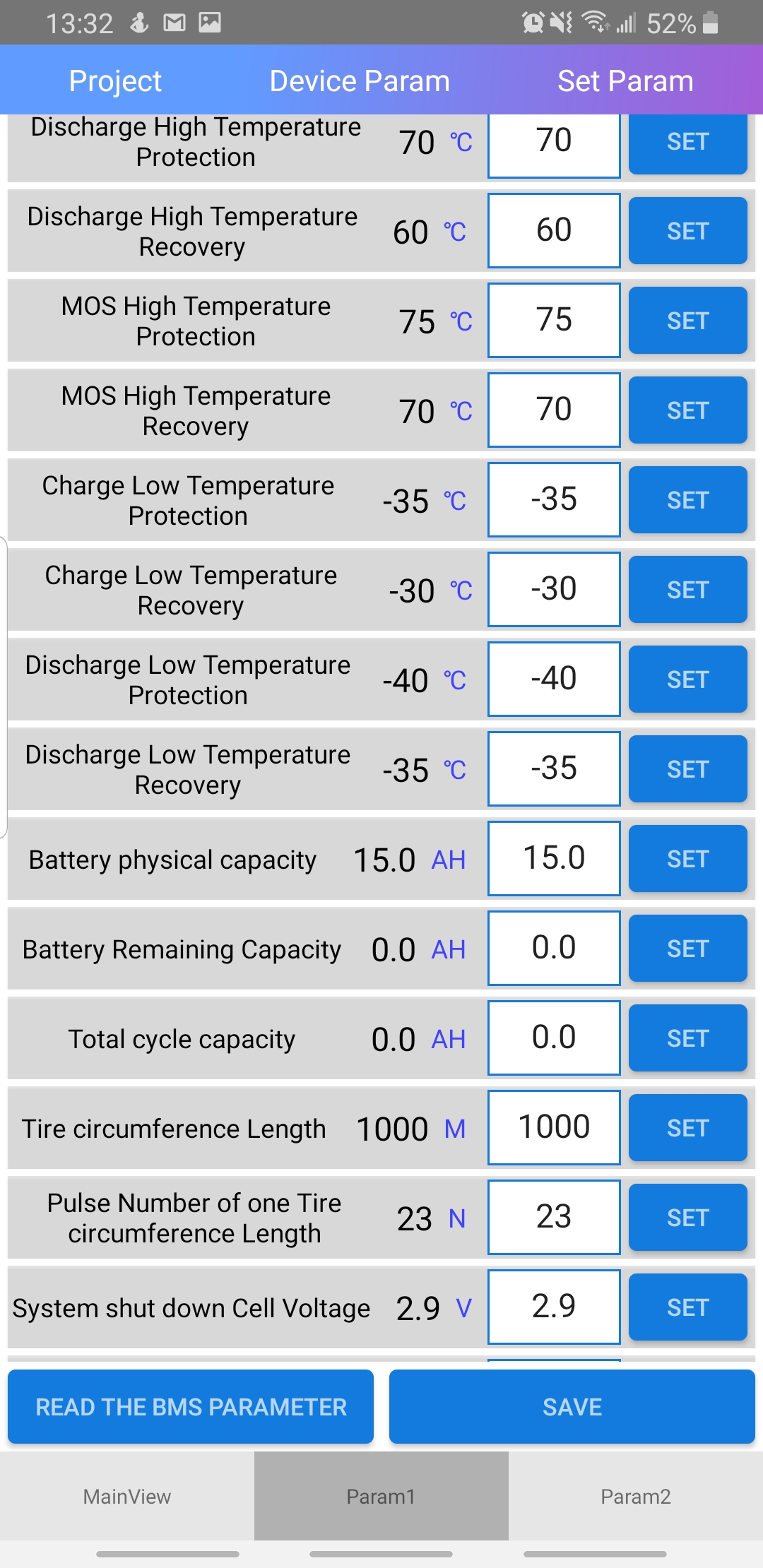The image size is (763, 1568).
Task: Save the parameter settings
Action: point(572,1407)
